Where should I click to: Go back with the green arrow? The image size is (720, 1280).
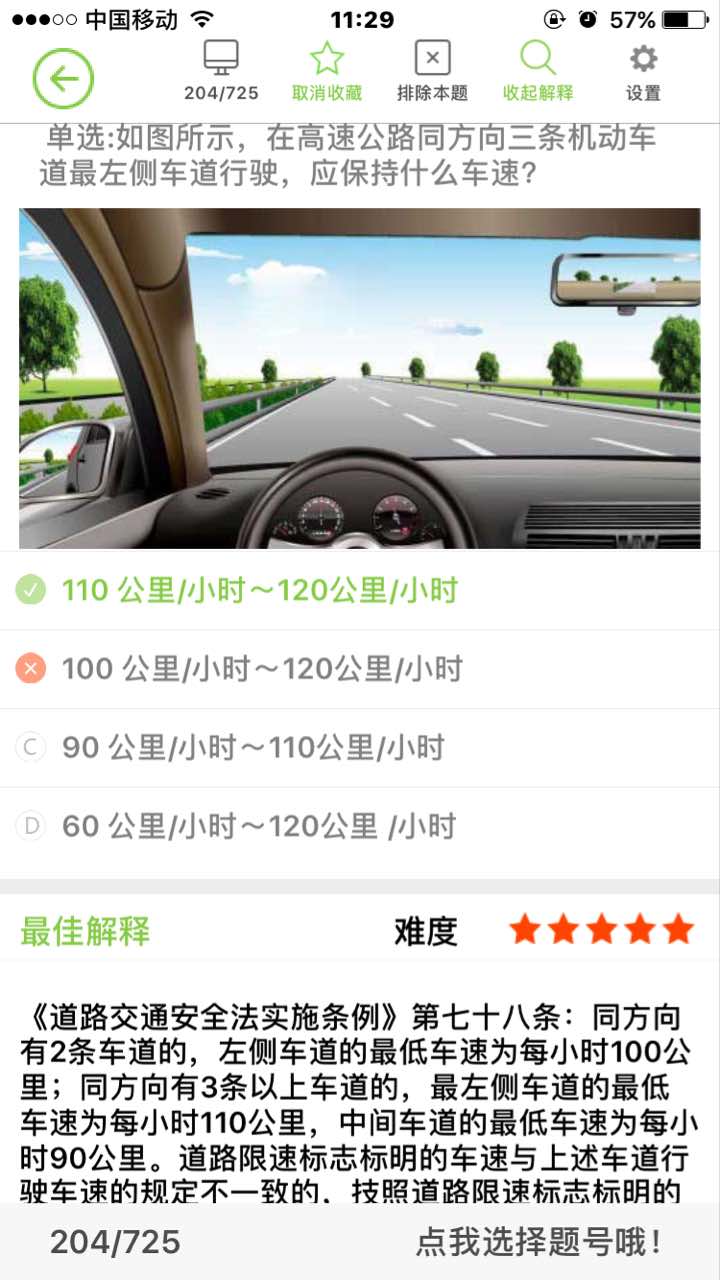(63, 79)
